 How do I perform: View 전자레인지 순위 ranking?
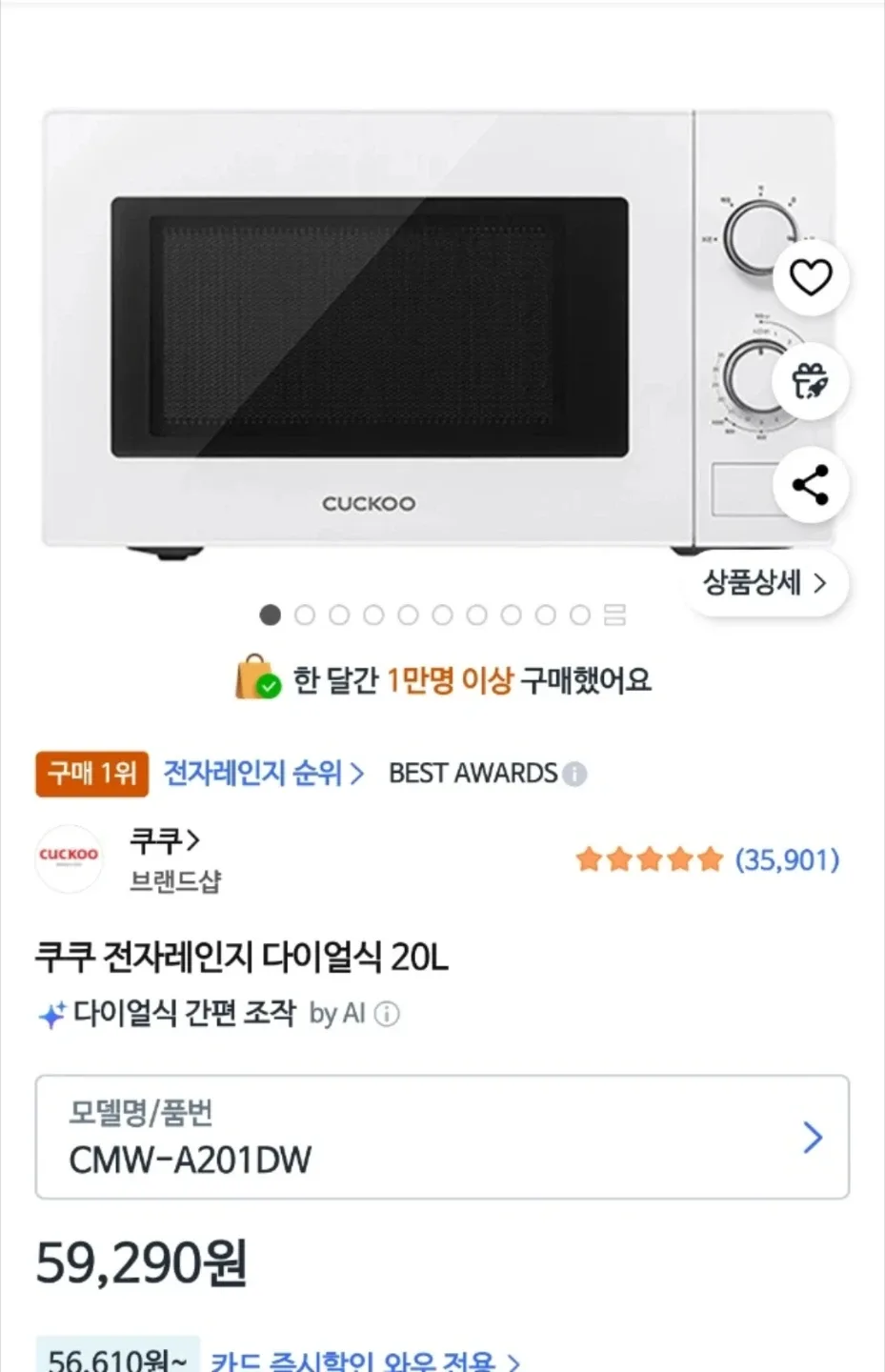pyautogui.click(x=264, y=773)
